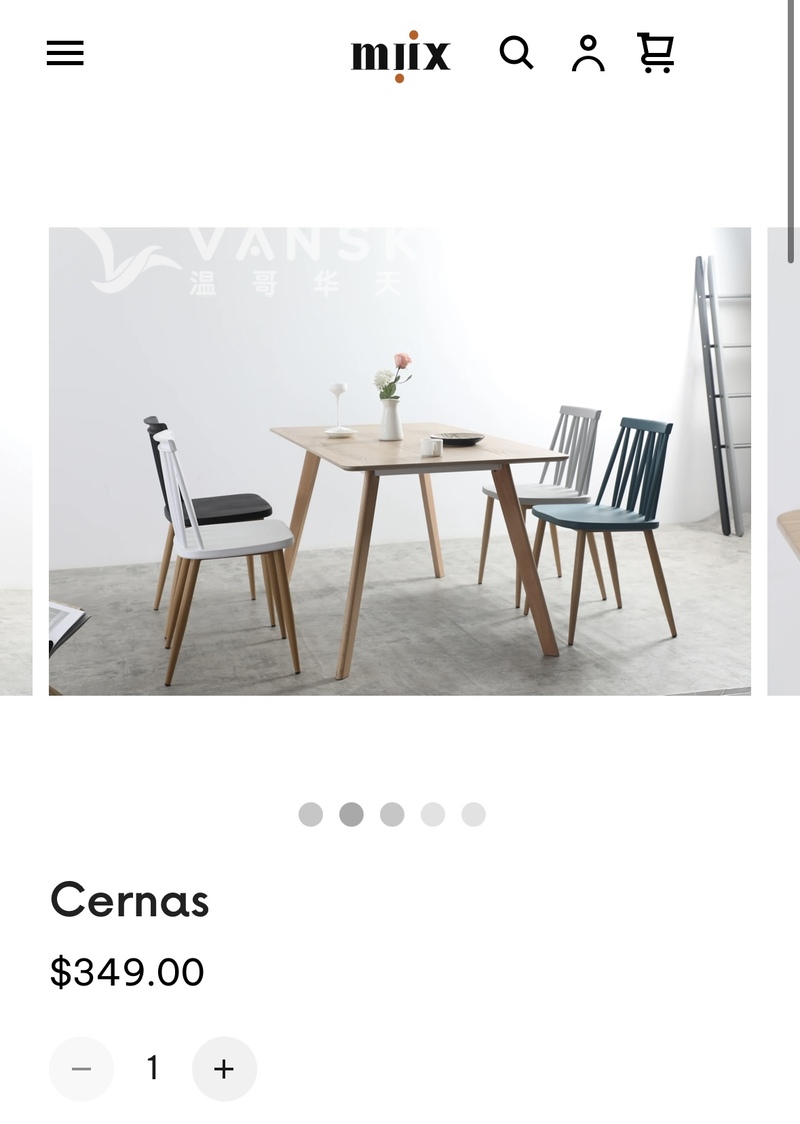The image size is (800, 1124).
Task: Jump to the first image dot
Action: [x=311, y=814]
